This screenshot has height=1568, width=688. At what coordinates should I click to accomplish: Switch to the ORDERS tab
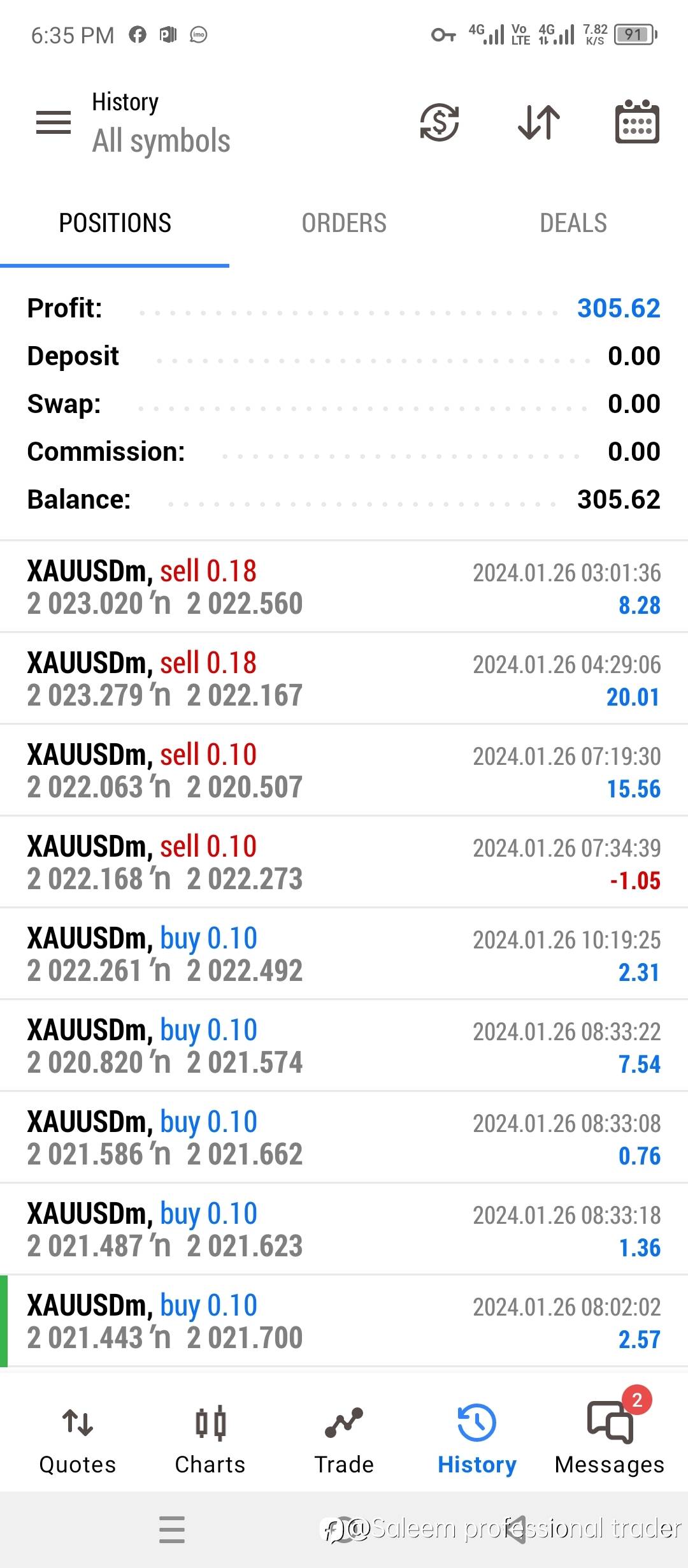(344, 224)
